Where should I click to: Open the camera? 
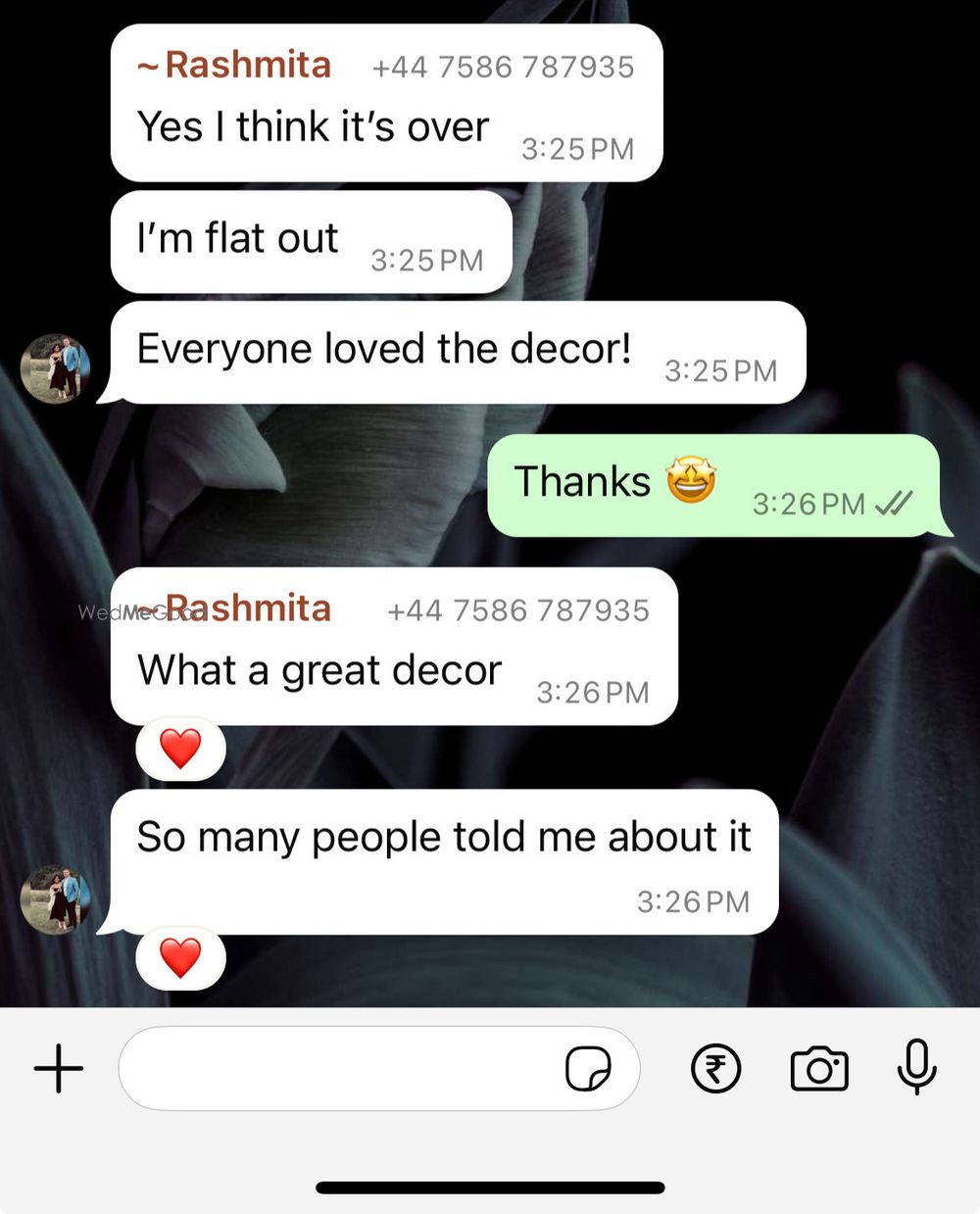(x=819, y=1068)
